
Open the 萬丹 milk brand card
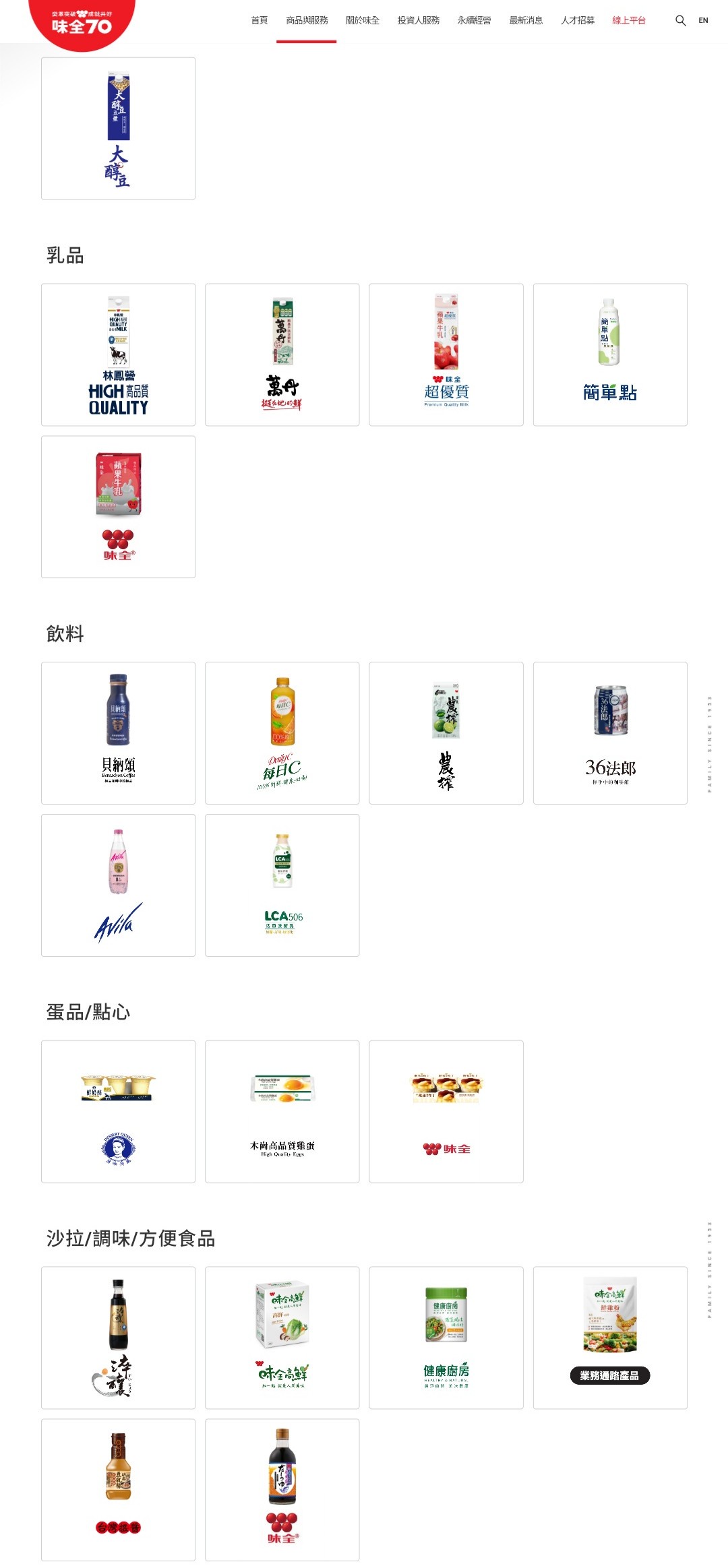coord(282,354)
